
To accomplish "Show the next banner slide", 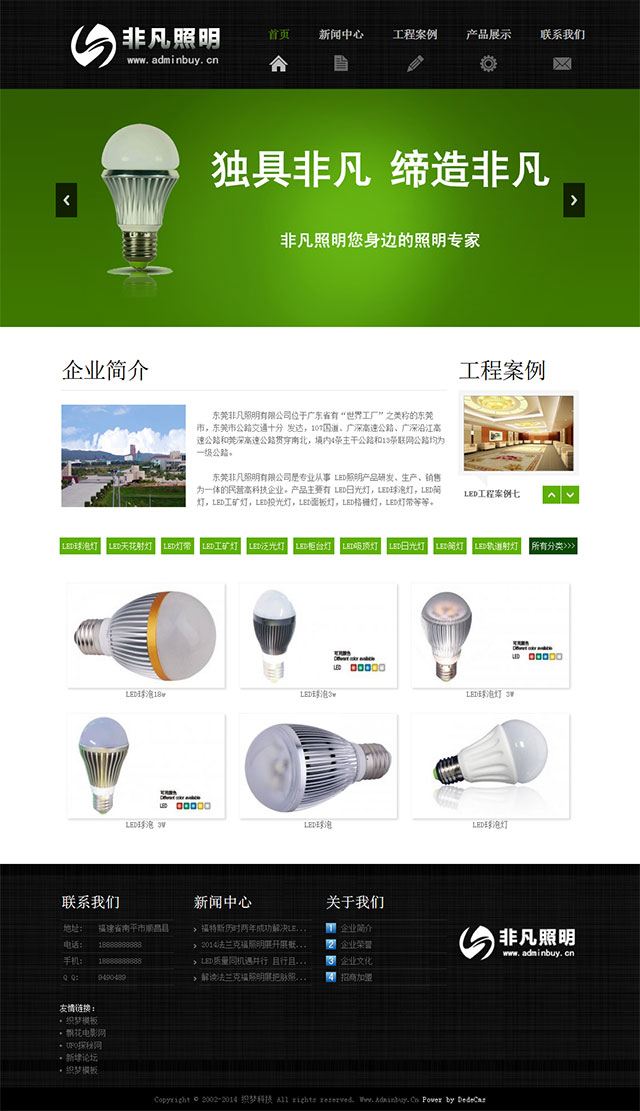I will (574, 200).
